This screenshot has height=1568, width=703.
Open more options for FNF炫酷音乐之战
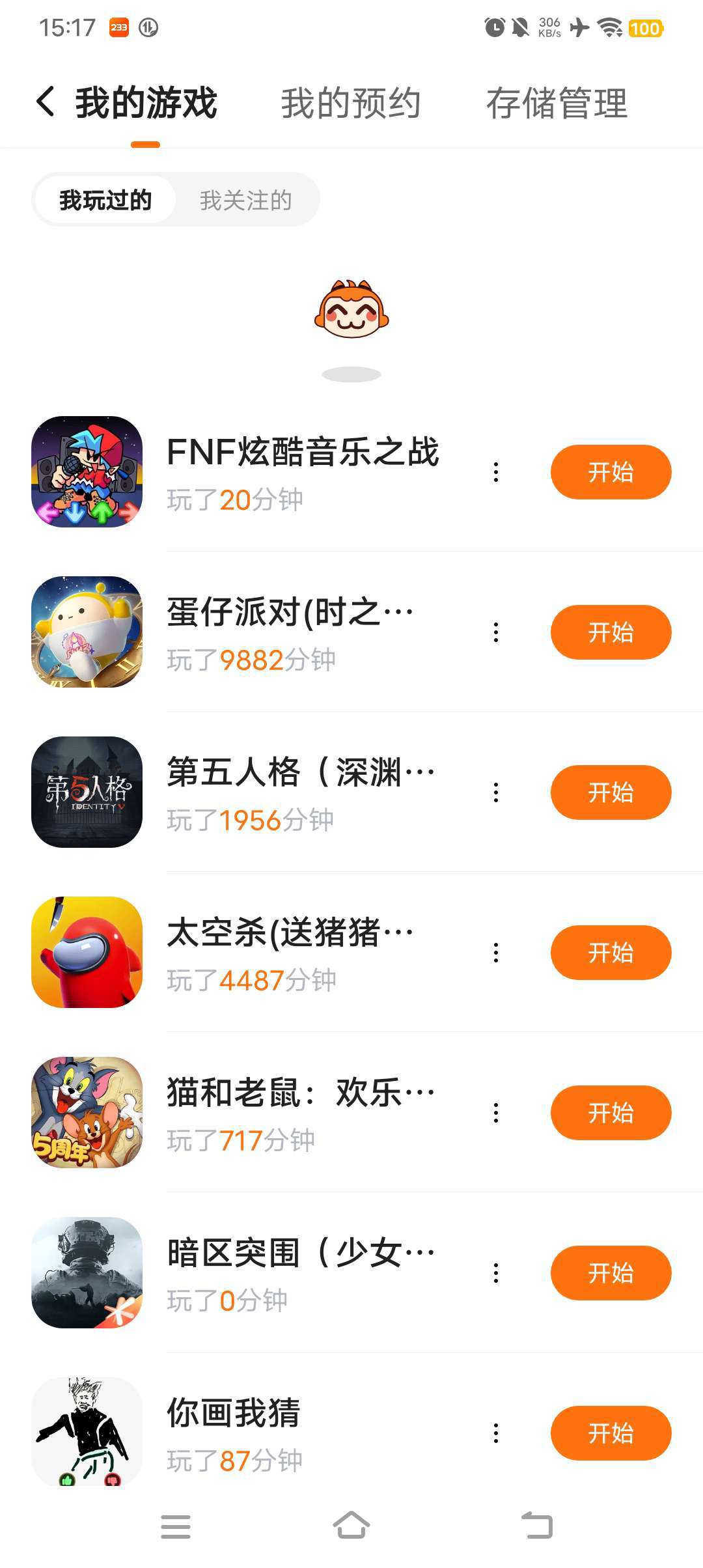pyautogui.click(x=496, y=472)
